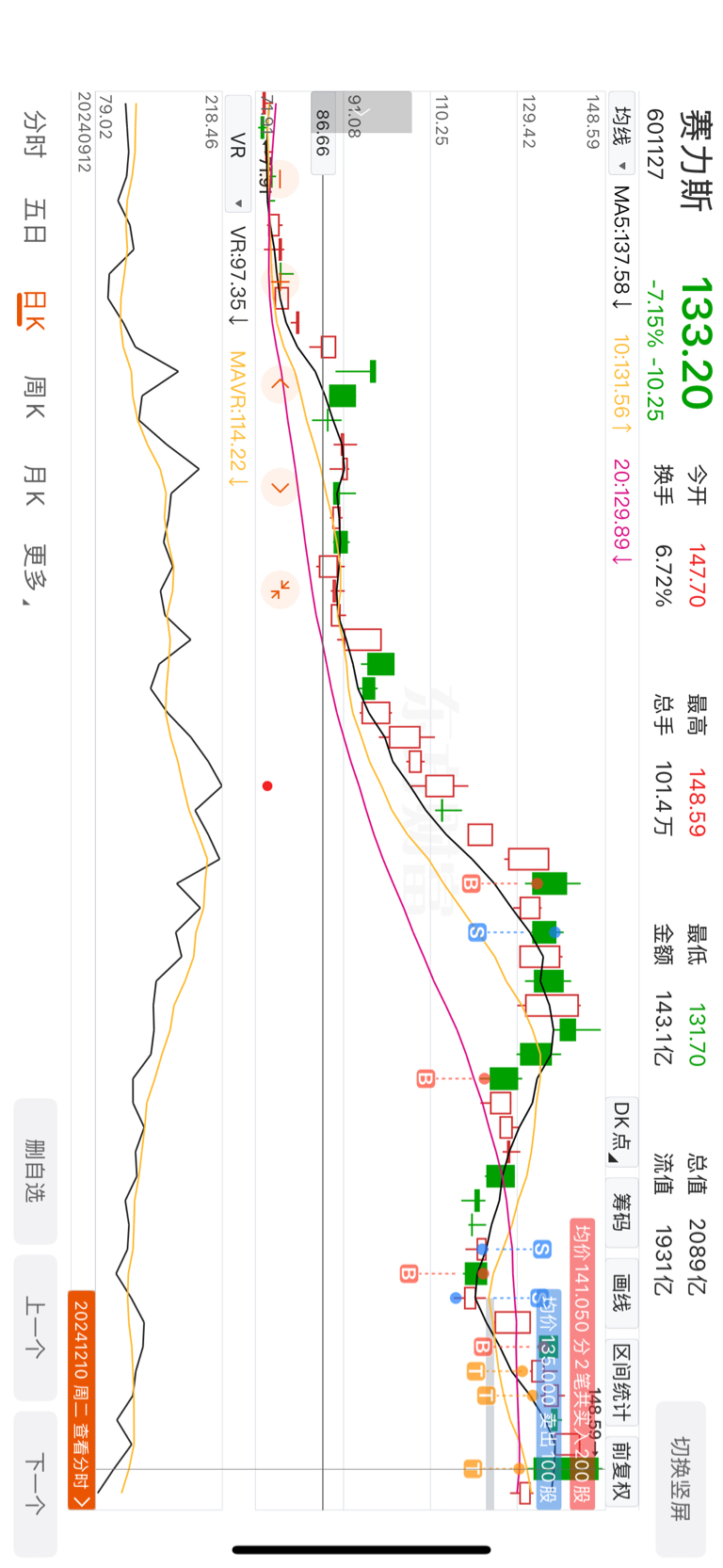Go to previous stock with 上一个
The height and width of the screenshot is (1568, 723).
pyautogui.click(x=35, y=1326)
